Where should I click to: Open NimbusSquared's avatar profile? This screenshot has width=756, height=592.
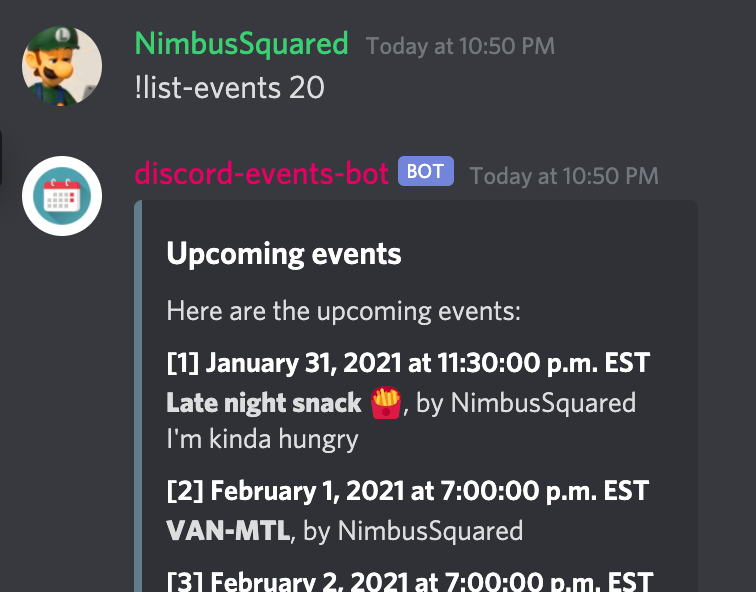[x=62, y=66]
